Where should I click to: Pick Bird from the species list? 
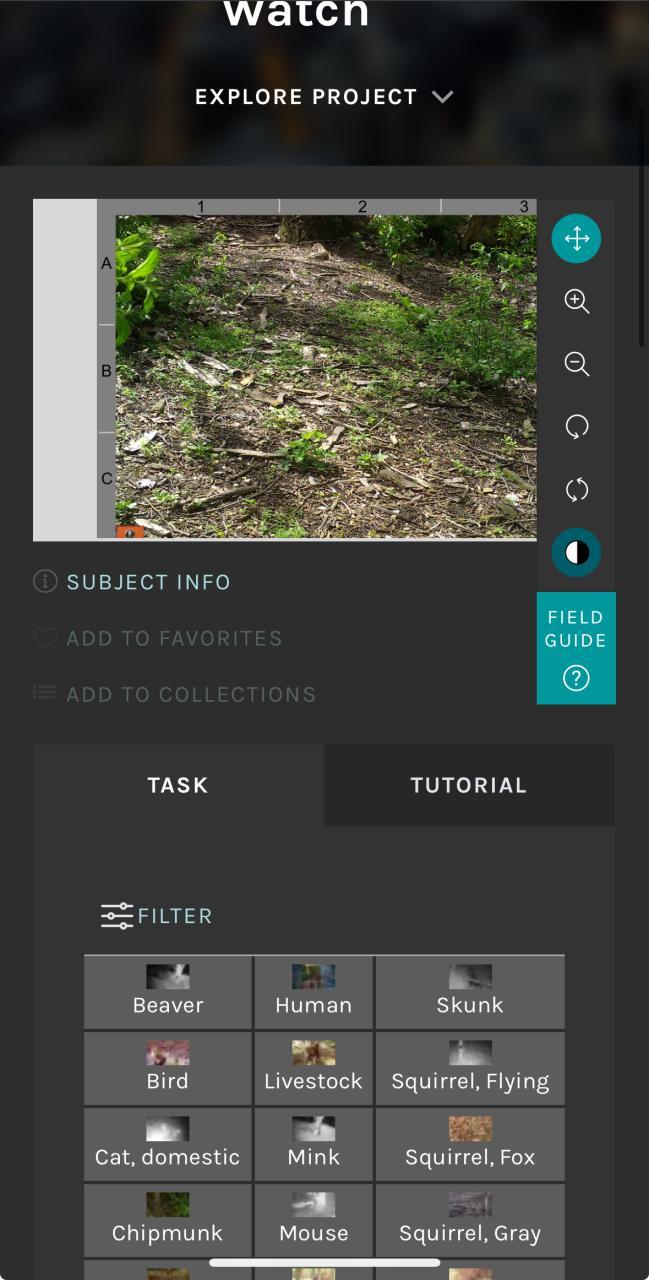(168, 1069)
